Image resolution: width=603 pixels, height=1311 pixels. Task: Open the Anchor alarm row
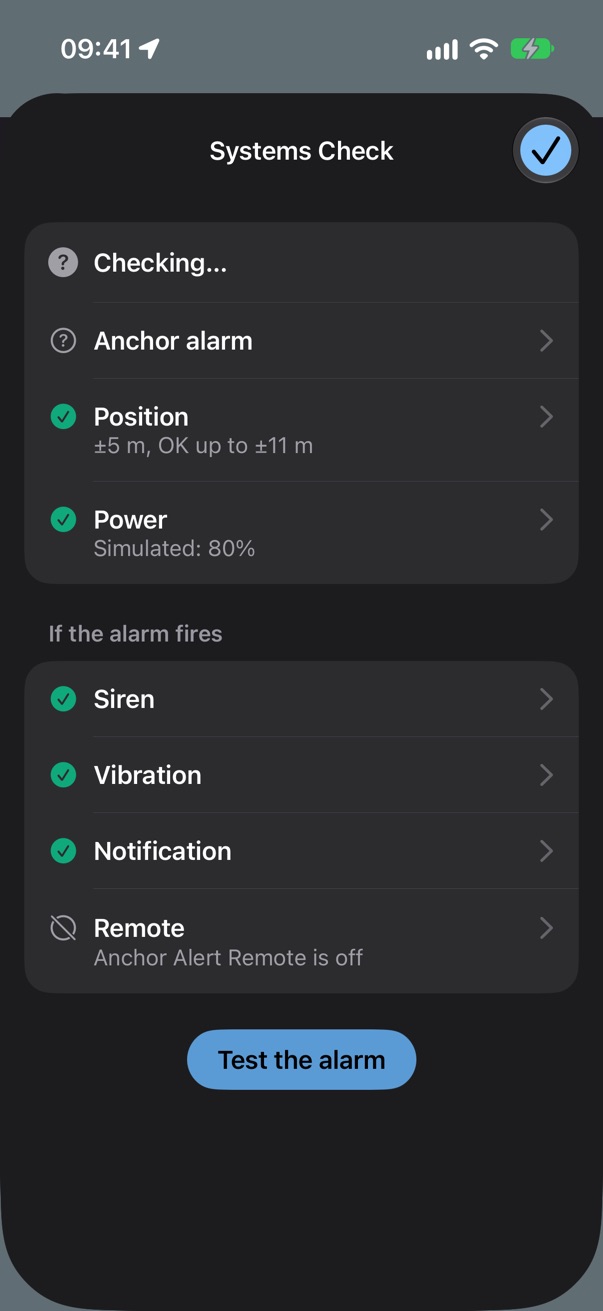(x=301, y=341)
